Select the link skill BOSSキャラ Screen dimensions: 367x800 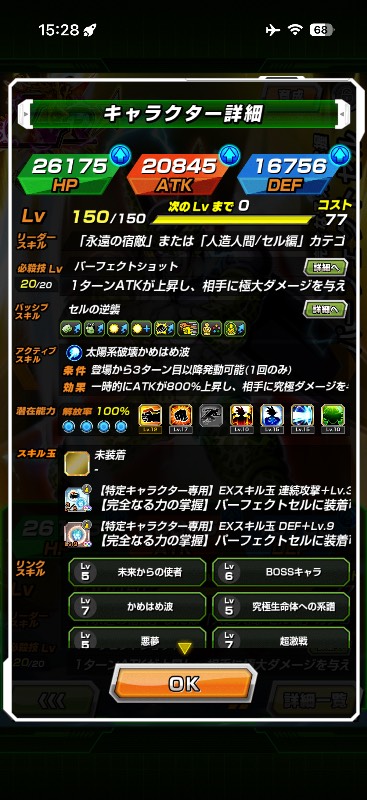coord(281,572)
